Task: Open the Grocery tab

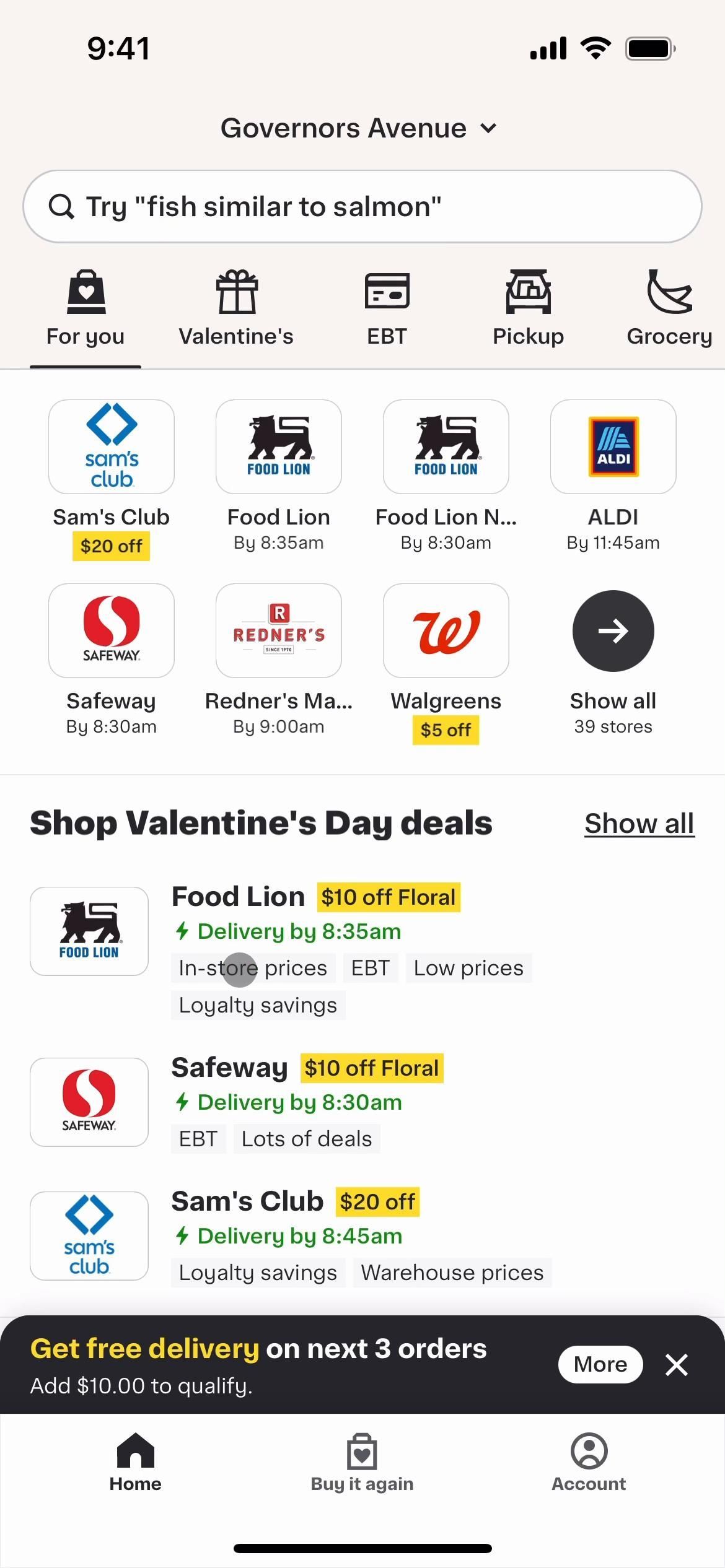Action: pyautogui.click(x=669, y=308)
